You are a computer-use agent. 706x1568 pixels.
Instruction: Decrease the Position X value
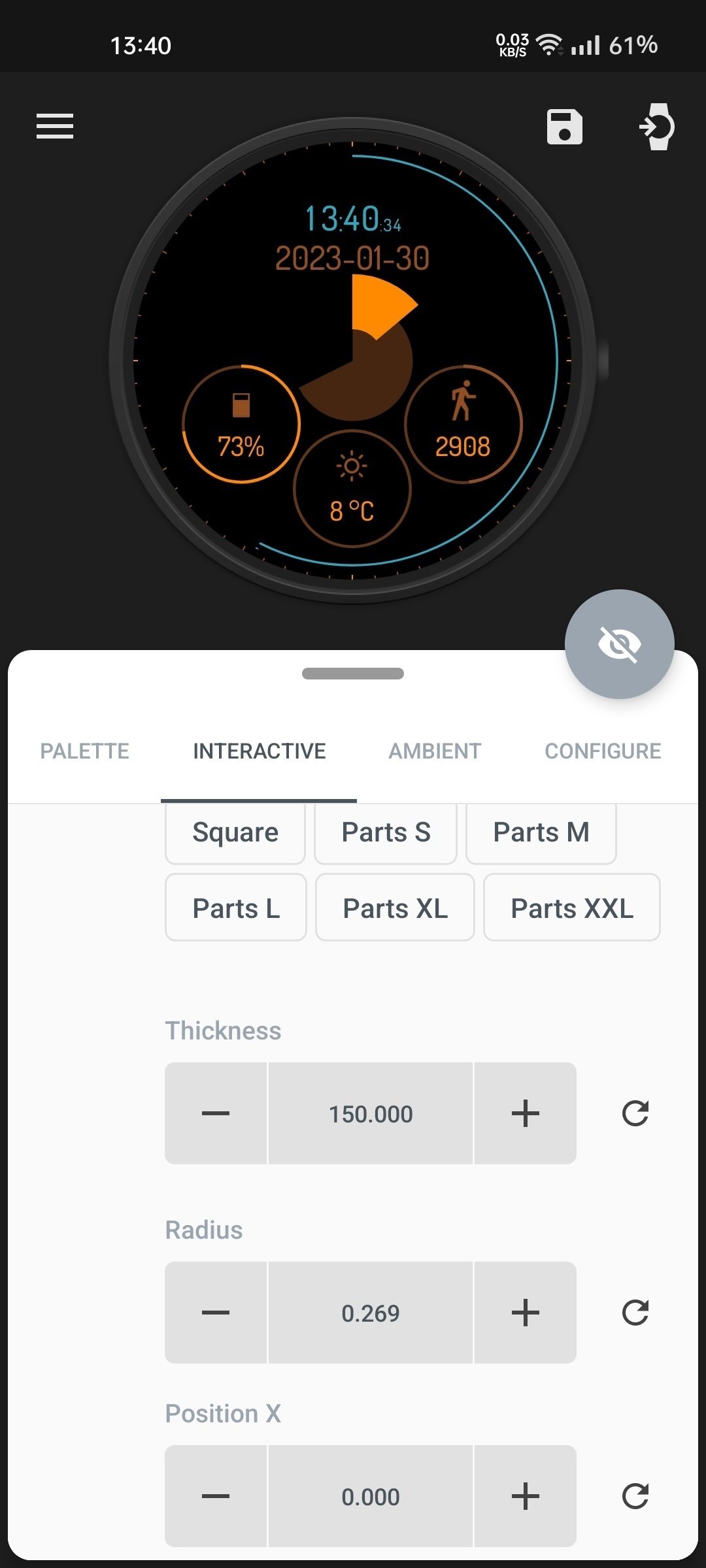[x=216, y=1496]
